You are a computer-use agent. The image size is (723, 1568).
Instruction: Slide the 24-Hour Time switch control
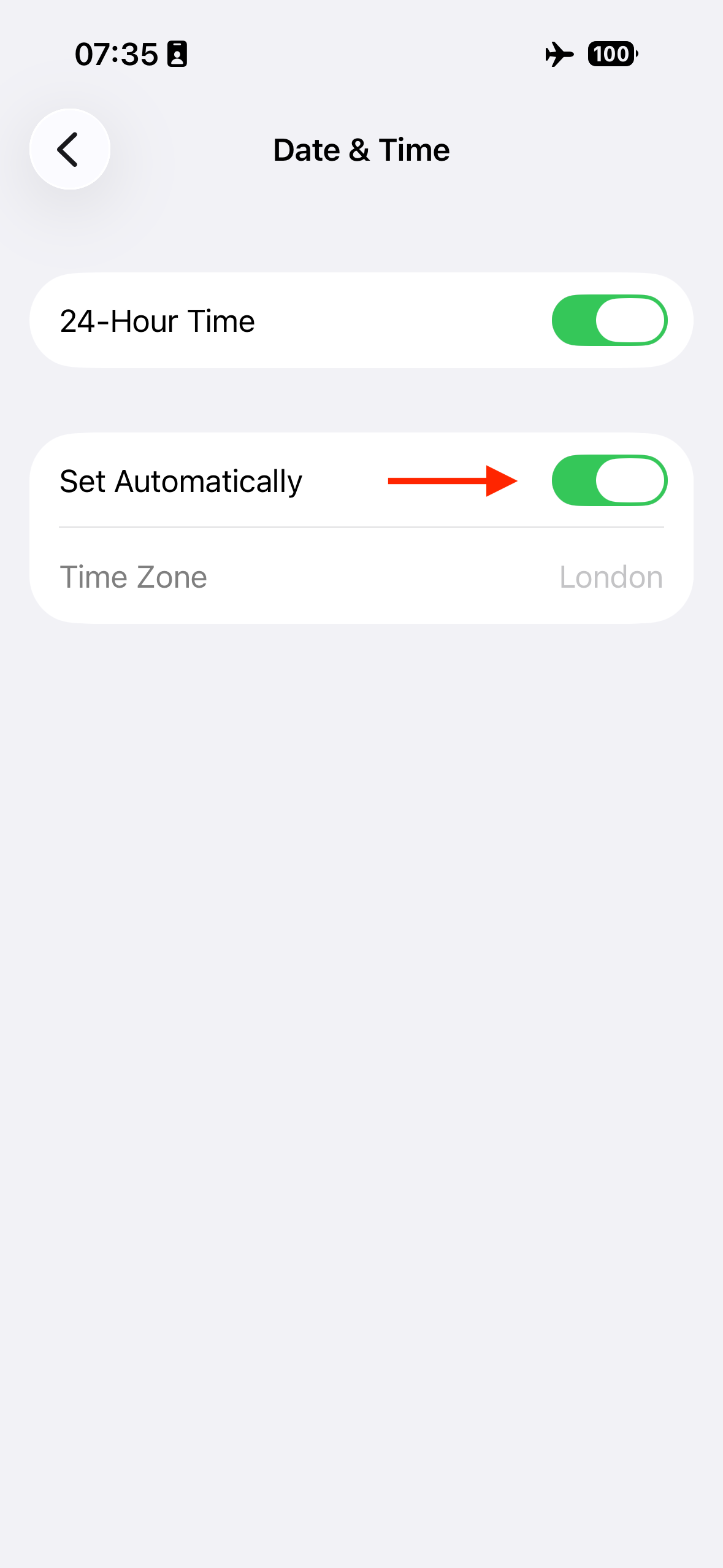click(x=609, y=320)
